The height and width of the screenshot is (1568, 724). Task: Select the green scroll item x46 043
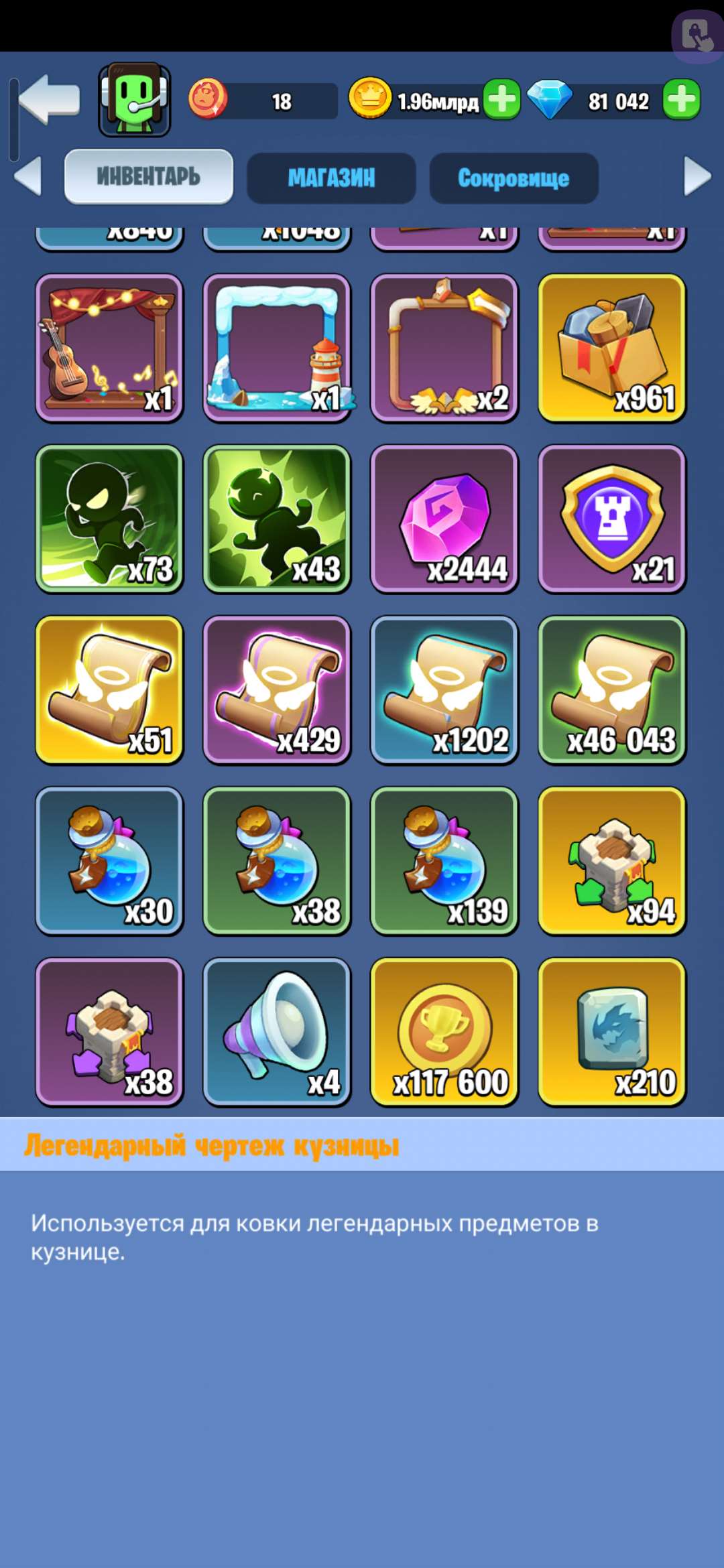click(x=612, y=690)
